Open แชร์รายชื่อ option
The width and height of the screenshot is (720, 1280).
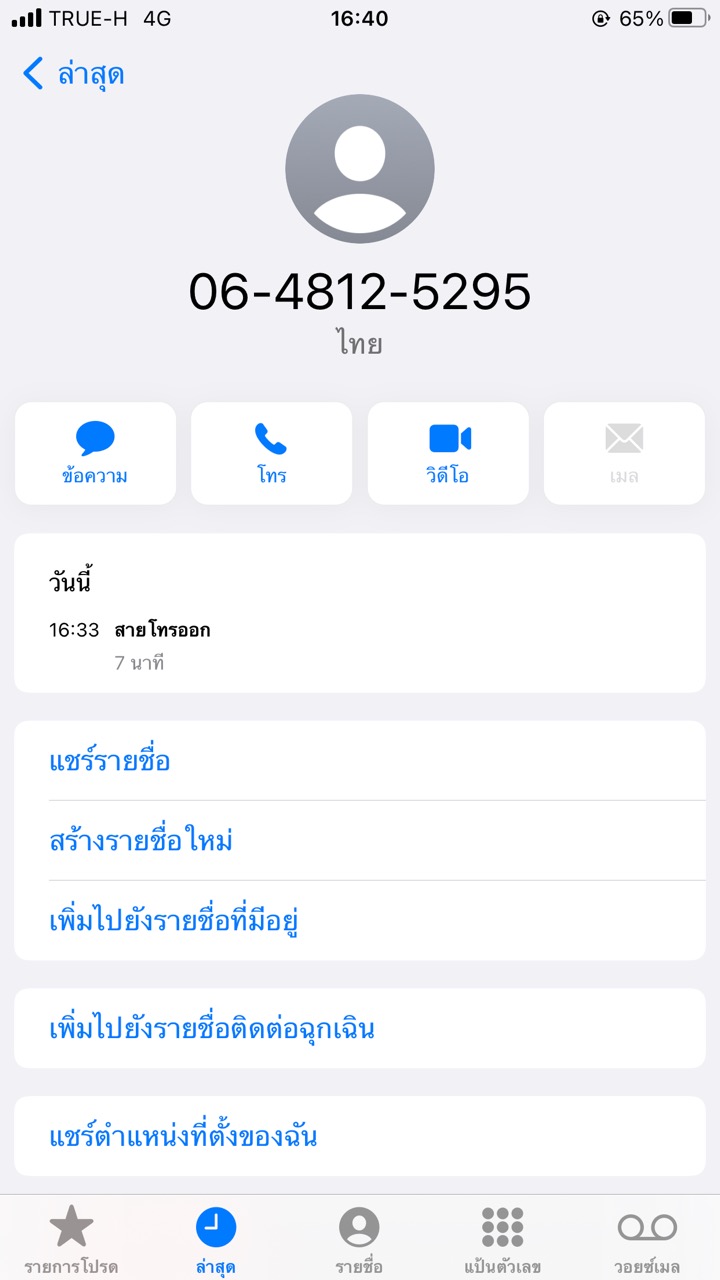(x=110, y=761)
